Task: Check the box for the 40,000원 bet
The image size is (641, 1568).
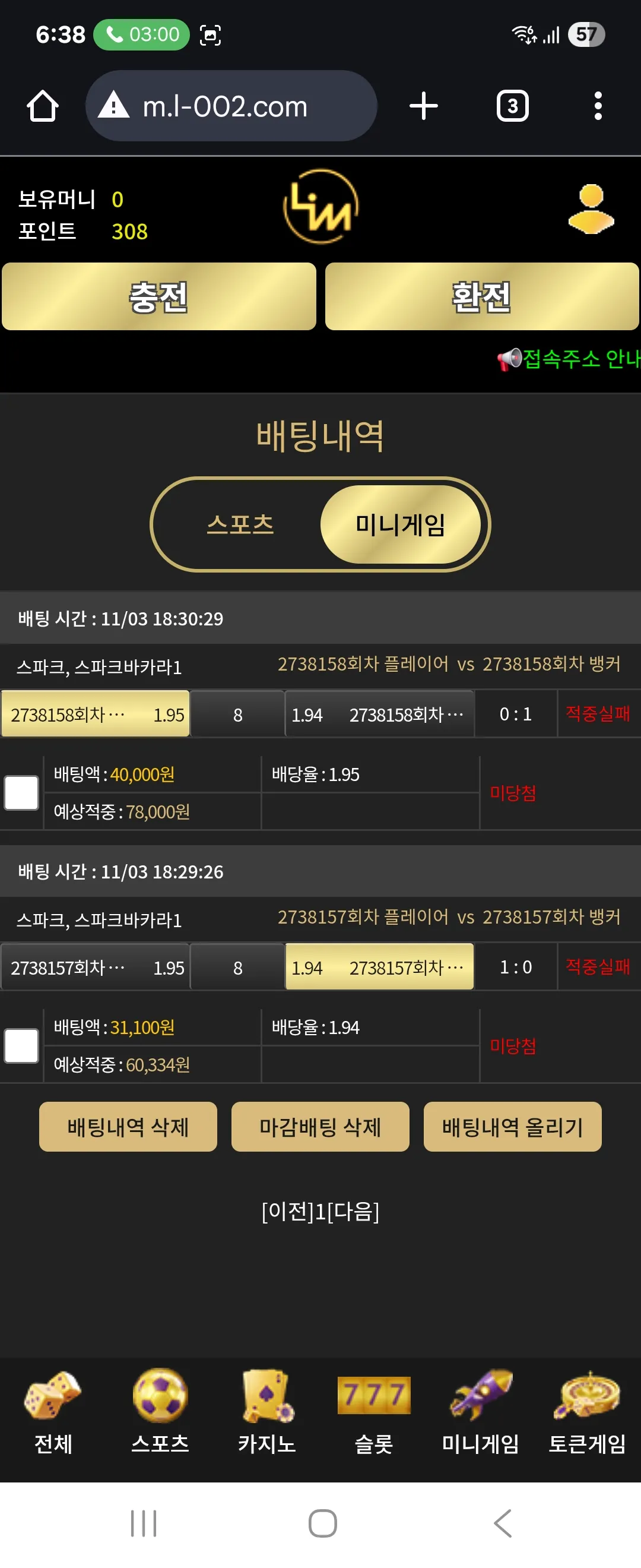Action: (21, 792)
